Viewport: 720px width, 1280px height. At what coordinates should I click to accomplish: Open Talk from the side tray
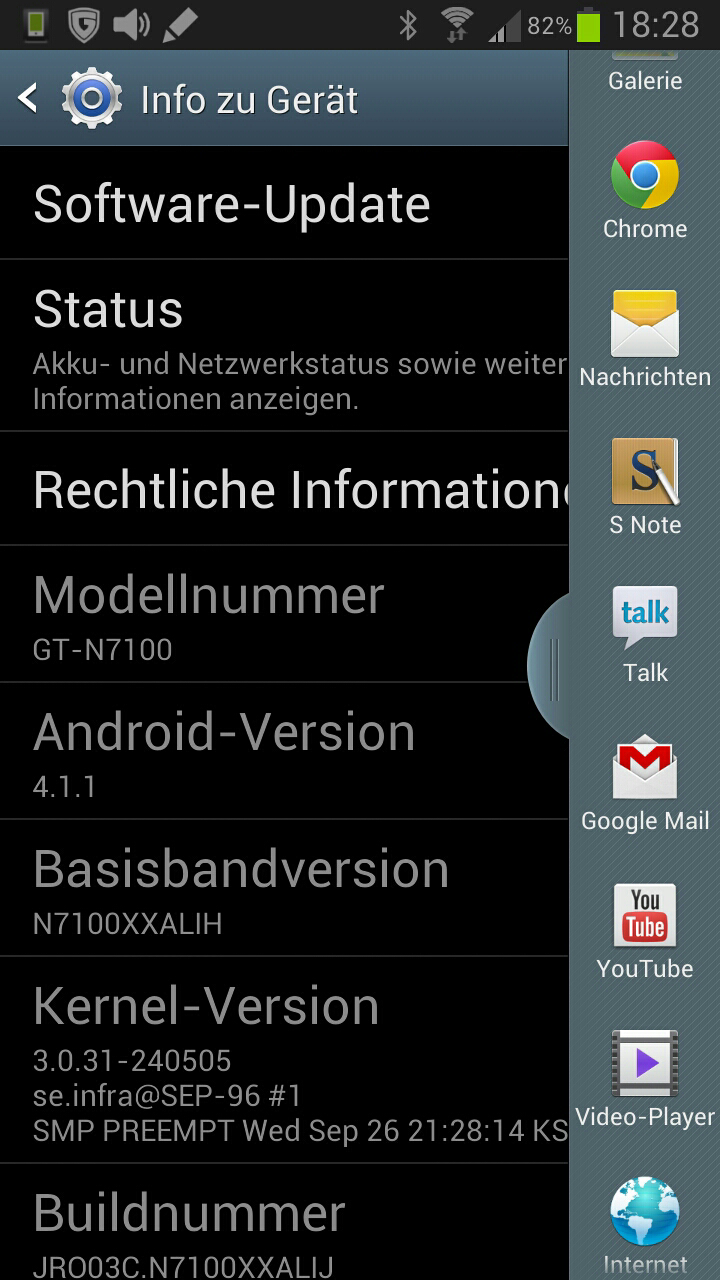click(x=645, y=635)
